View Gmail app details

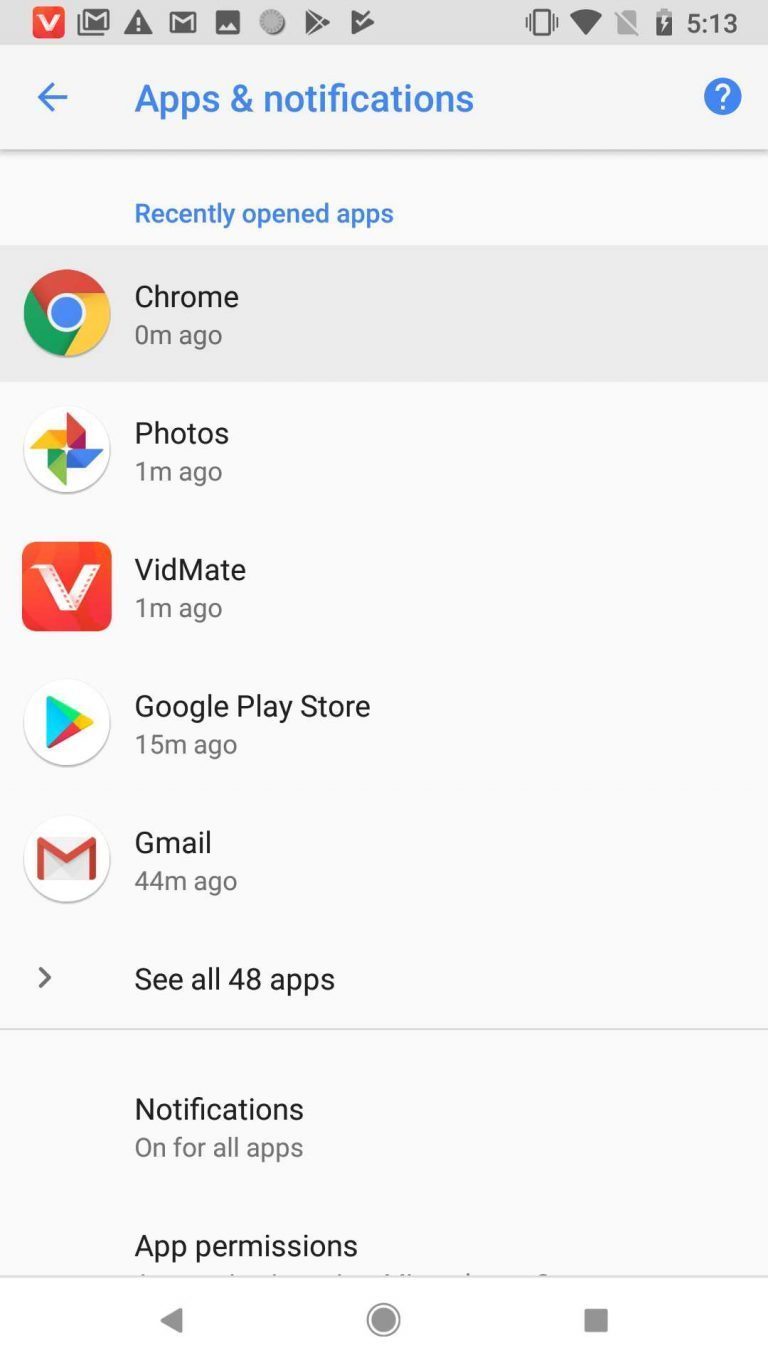tap(384, 860)
